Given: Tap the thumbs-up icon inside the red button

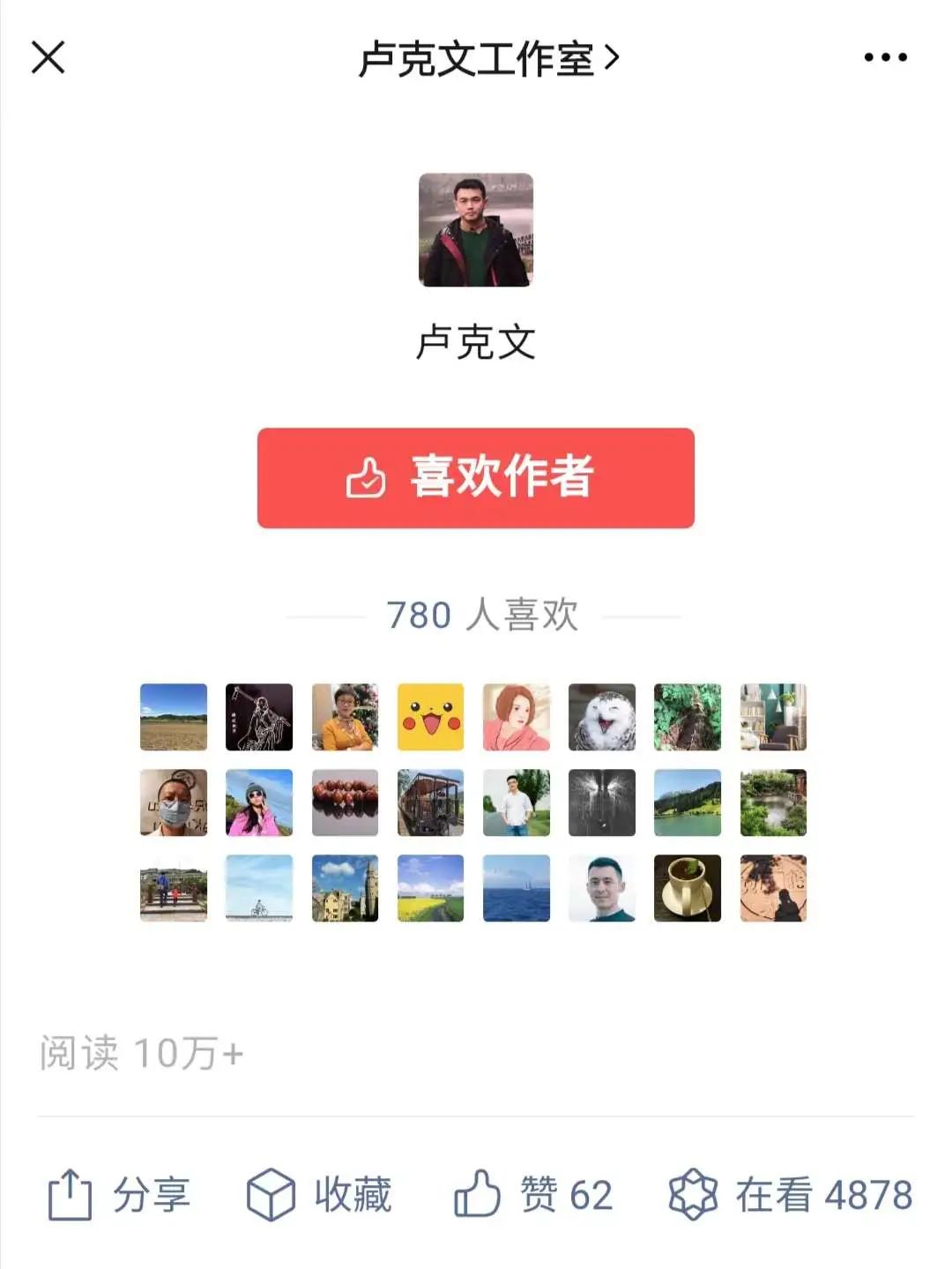Looking at the screenshot, I should click(368, 477).
